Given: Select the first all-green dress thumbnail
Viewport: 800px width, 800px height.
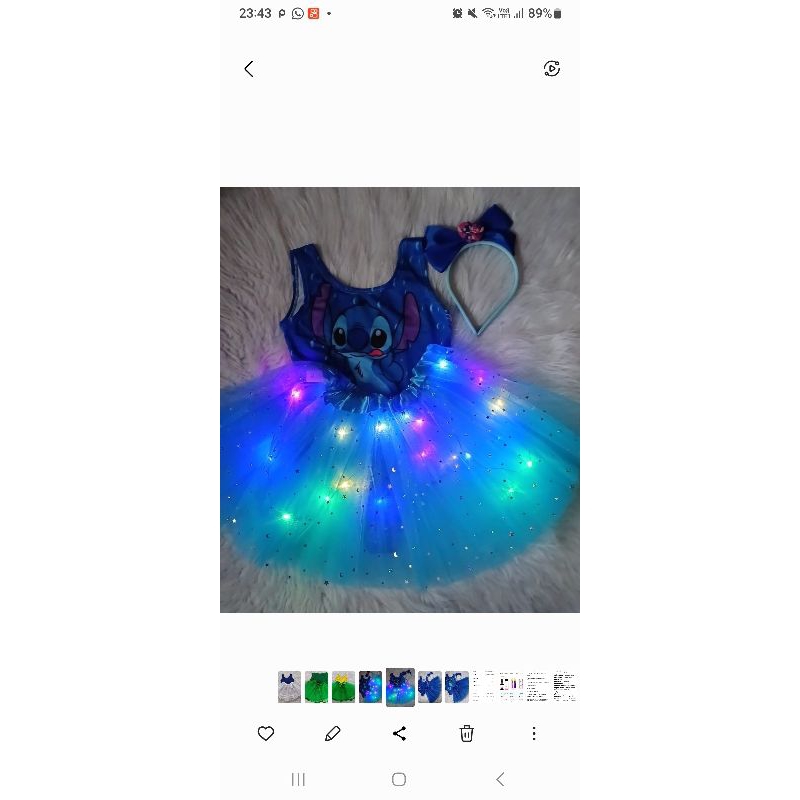Looking at the screenshot, I should click(316, 687).
